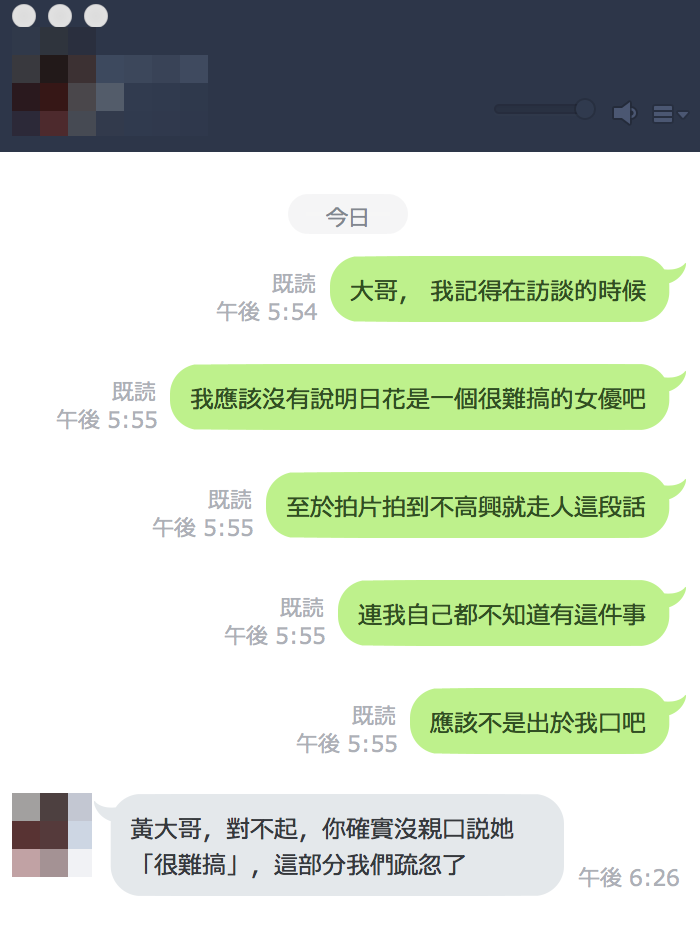Mute sound with the speaker icon
The image size is (700, 928).
pos(624,113)
